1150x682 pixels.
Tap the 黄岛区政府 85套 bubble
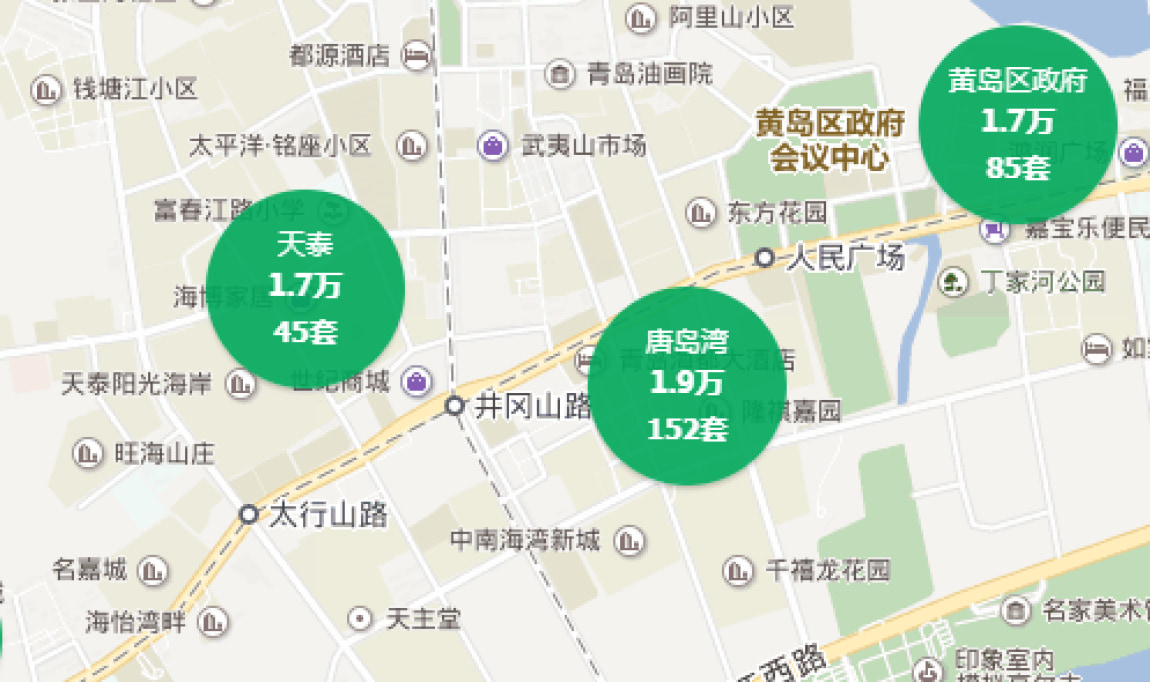1017,124
